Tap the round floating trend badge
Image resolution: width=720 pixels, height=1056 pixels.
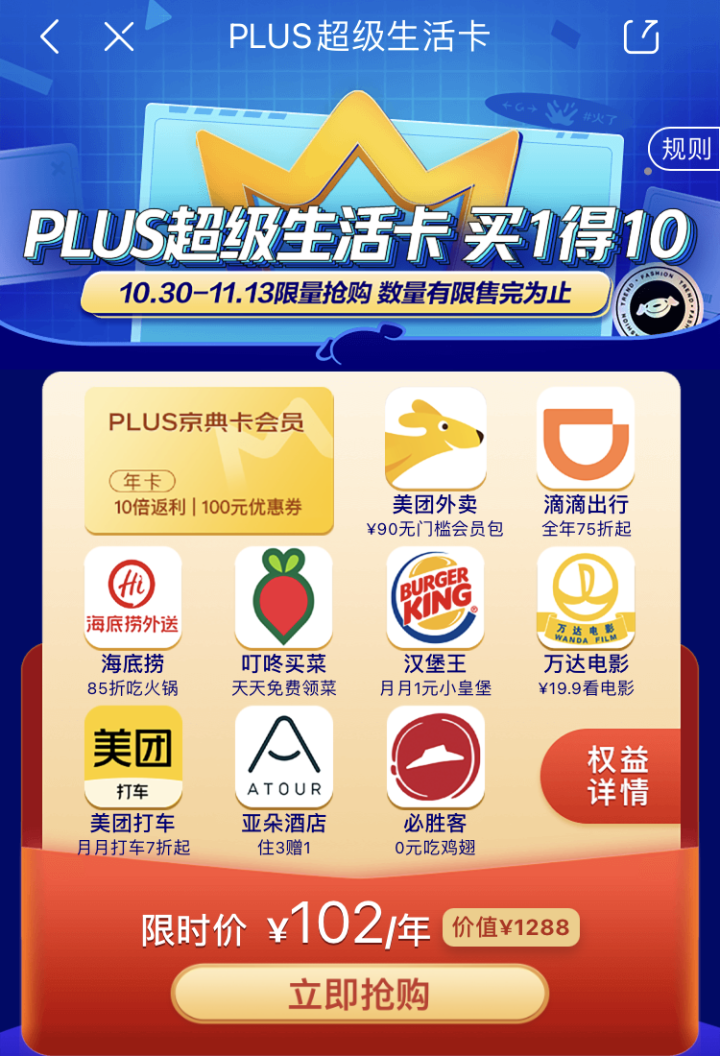click(659, 303)
